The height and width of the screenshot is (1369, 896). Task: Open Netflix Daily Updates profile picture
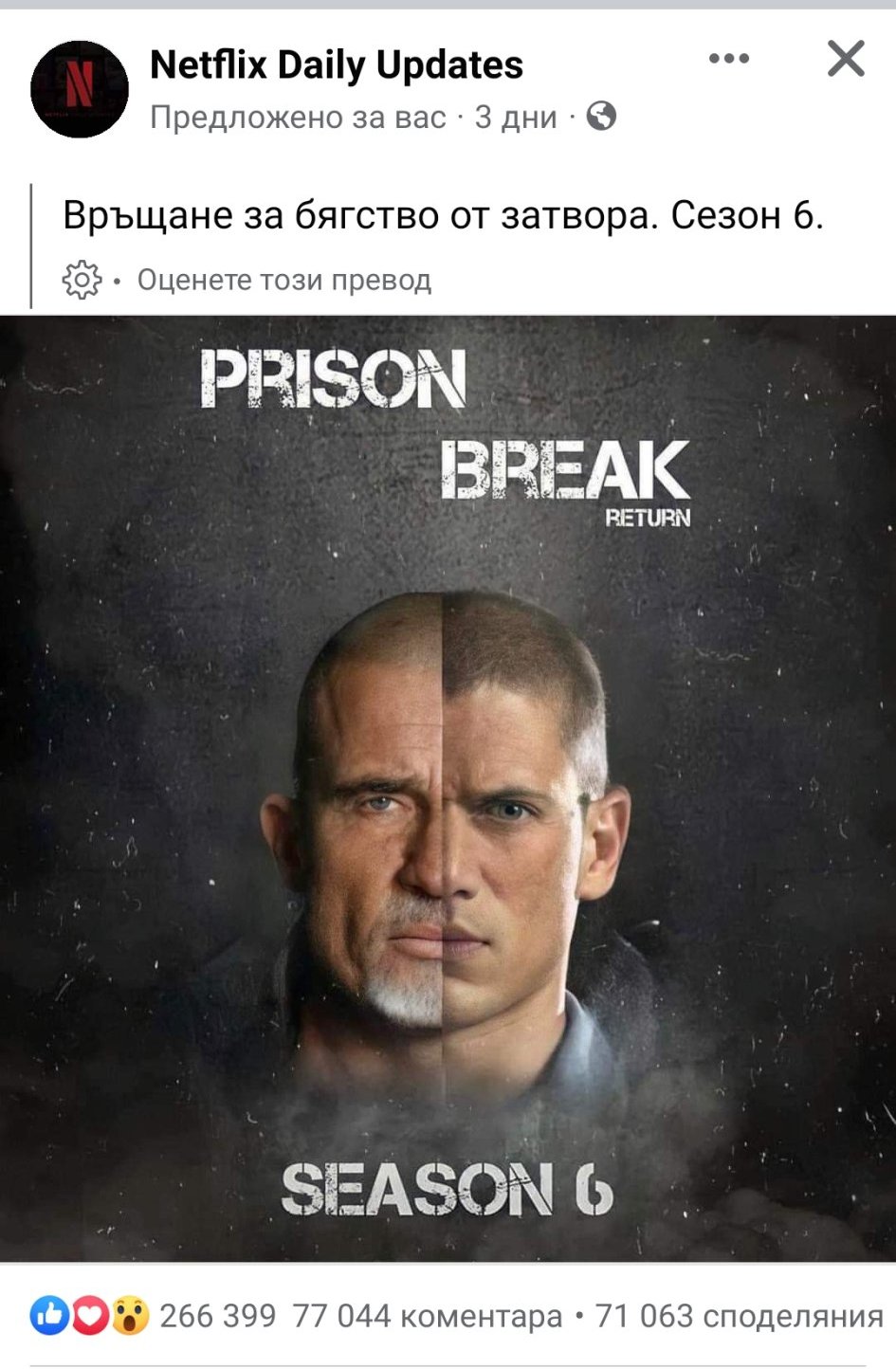click(80, 89)
